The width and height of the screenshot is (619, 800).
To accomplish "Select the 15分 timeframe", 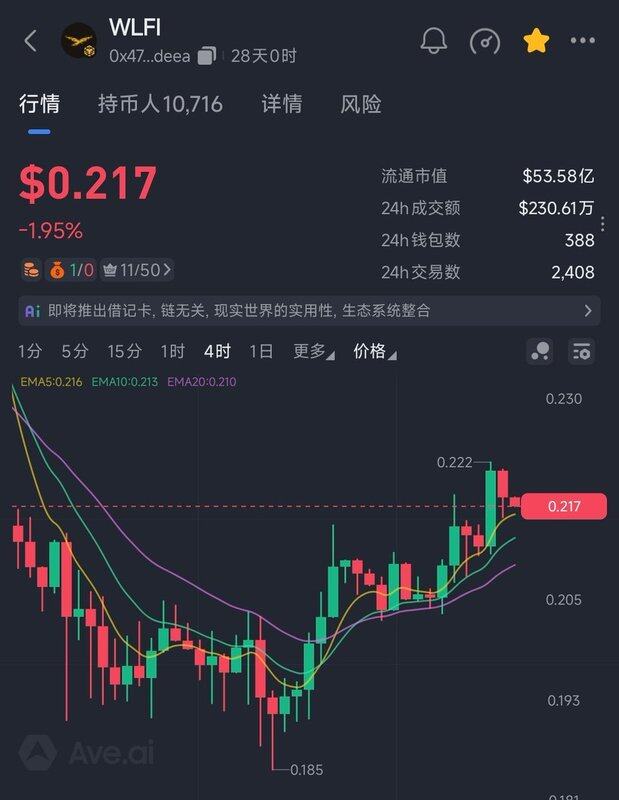I will click(125, 351).
